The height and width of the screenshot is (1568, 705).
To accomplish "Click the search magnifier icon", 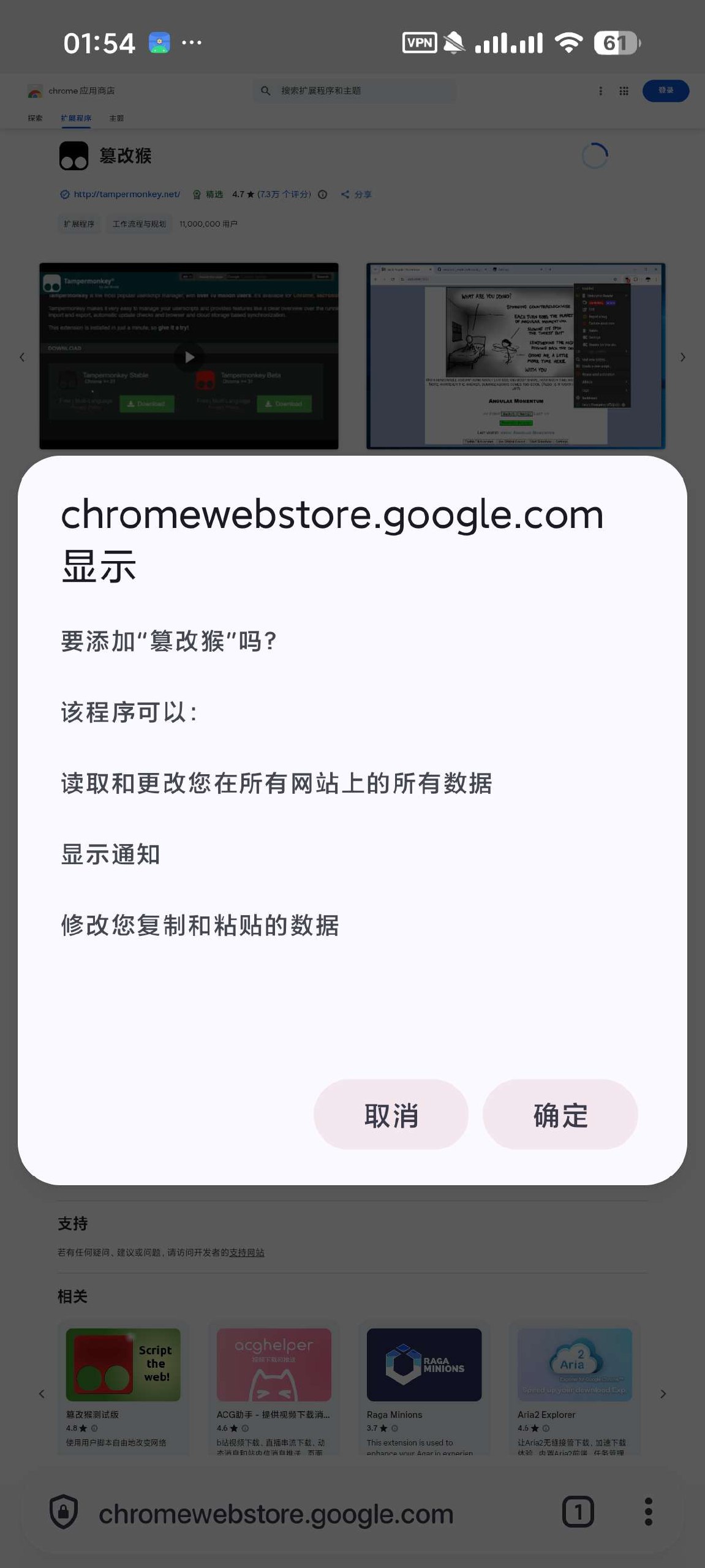I will pyautogui.click(x=265, y=91).
